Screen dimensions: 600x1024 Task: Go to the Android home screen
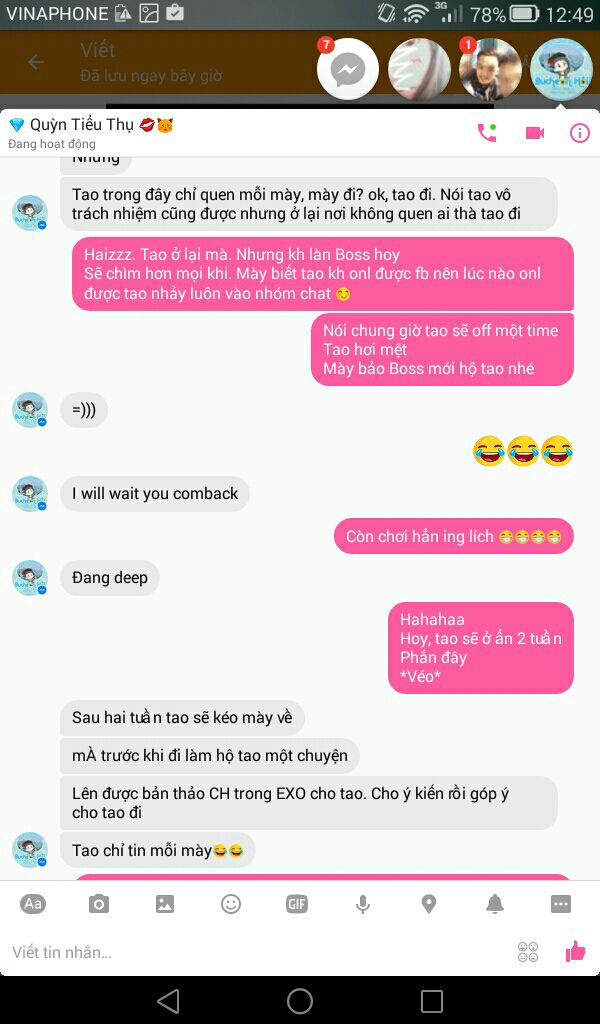point(300,1001)
